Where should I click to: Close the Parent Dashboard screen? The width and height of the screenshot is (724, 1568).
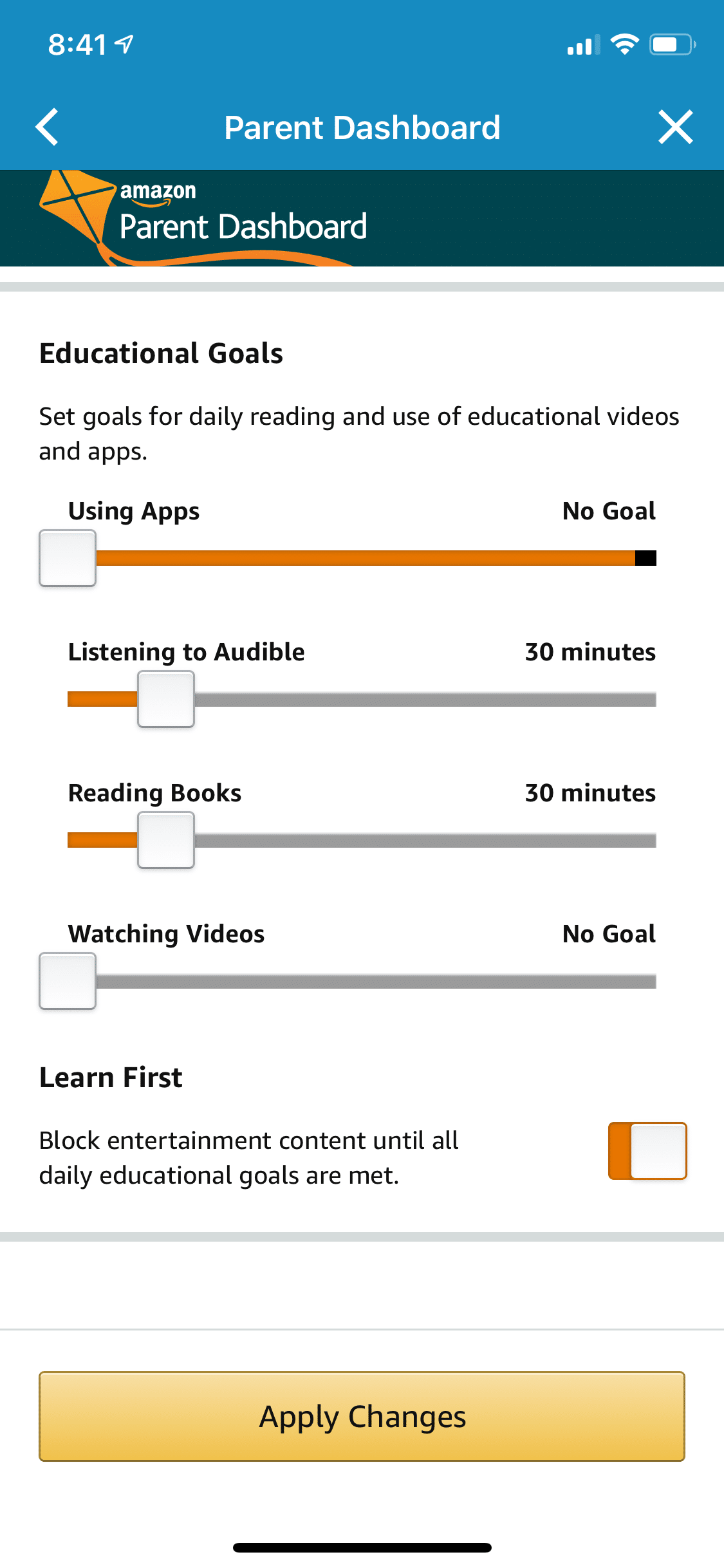click(675, 127)
